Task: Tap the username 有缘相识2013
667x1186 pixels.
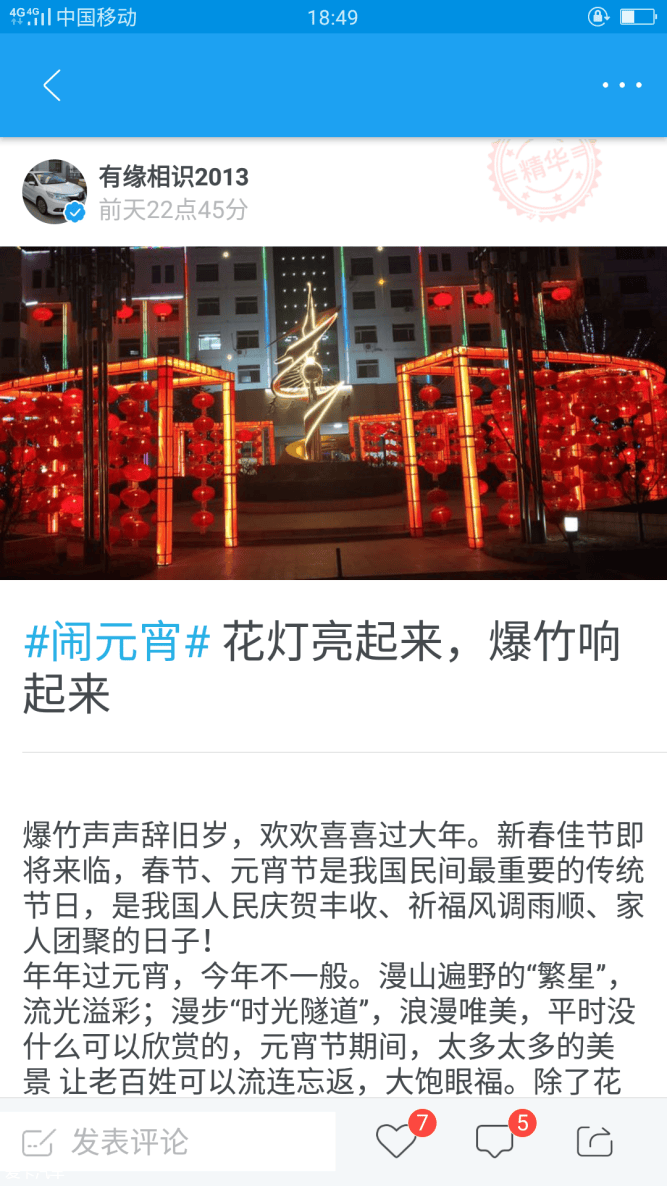Action: pos(173,178)
